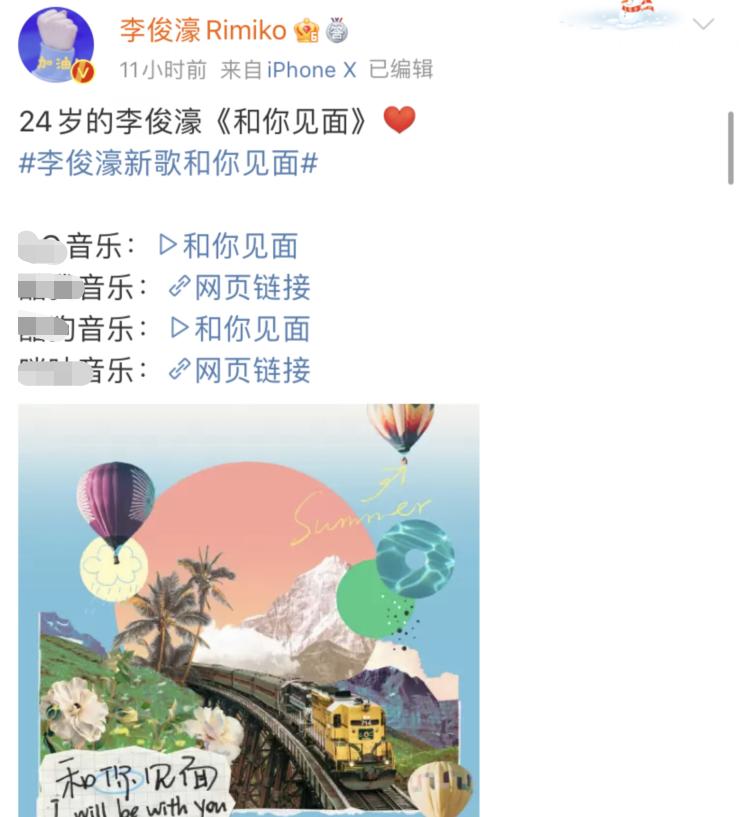Expand the post options chevron
Image resolution: width=739 pixels, height=817 pixels.
703,24
